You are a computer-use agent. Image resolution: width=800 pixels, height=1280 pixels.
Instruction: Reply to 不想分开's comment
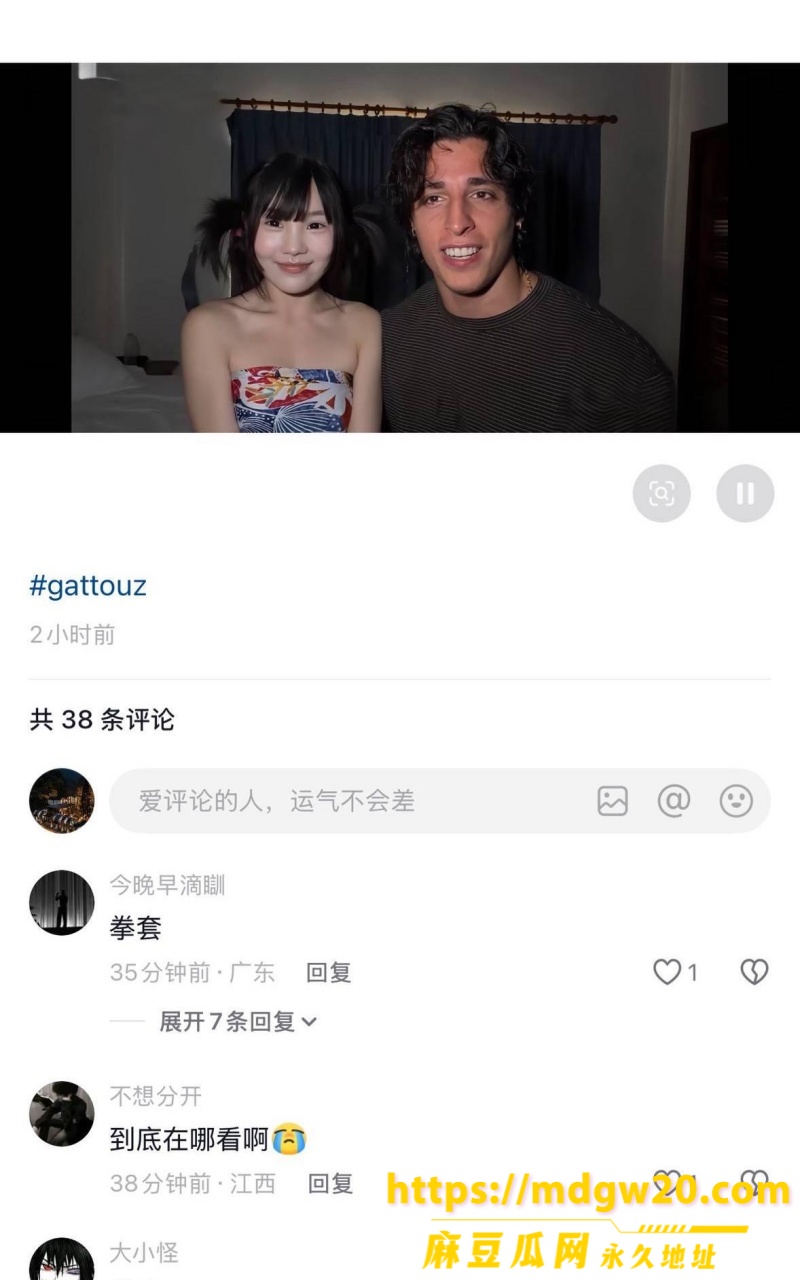330,1184
